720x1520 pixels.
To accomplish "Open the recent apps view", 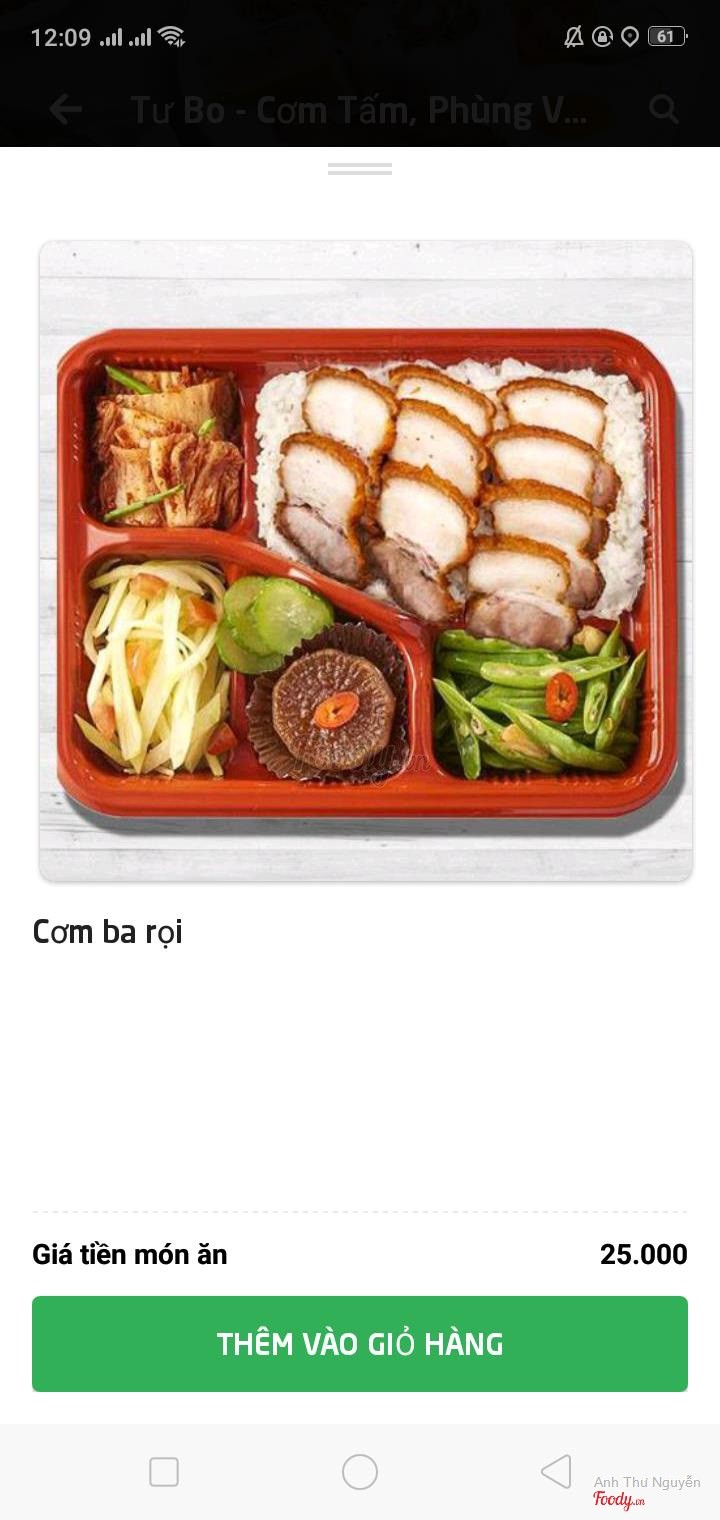I will point(164,1472).
